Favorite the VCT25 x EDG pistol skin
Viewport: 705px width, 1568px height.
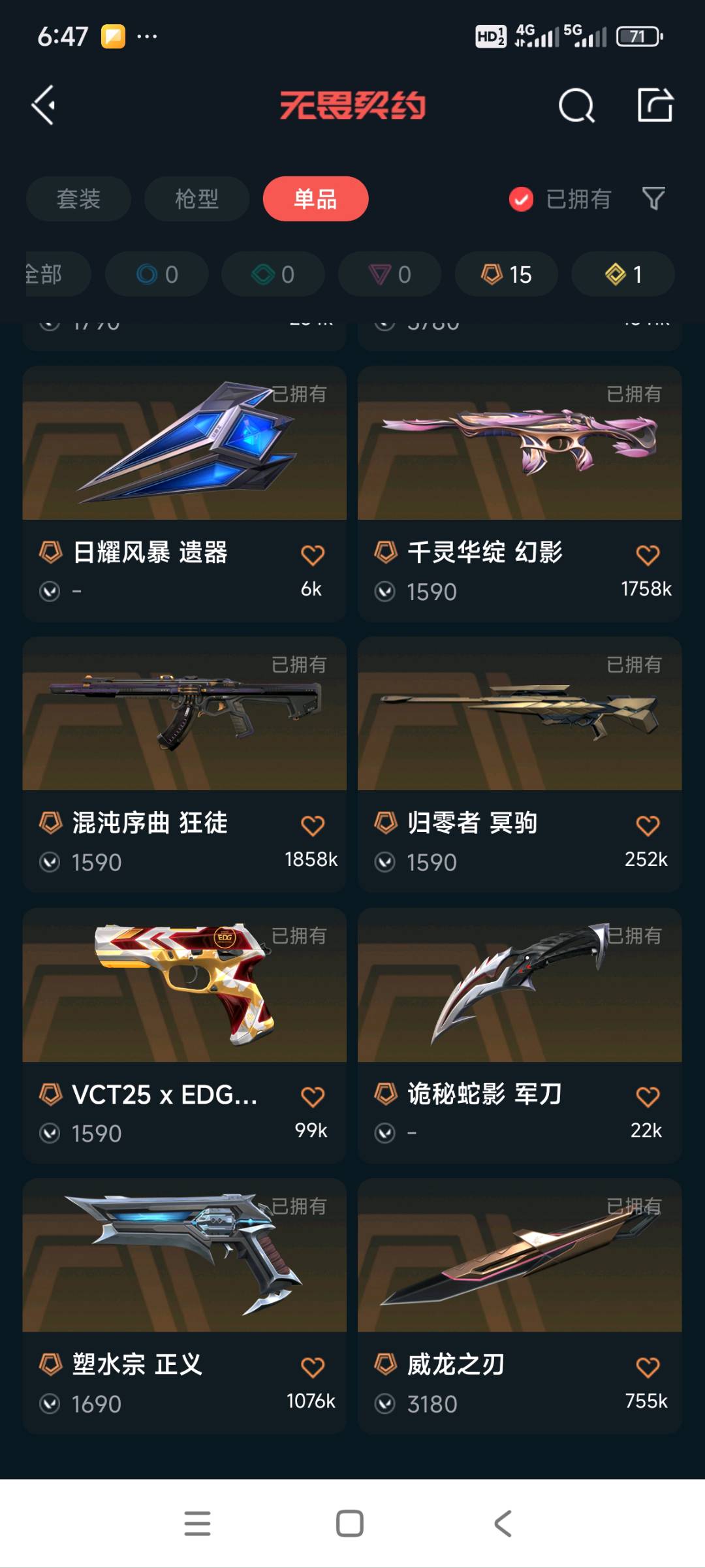tap(313, 1096)
